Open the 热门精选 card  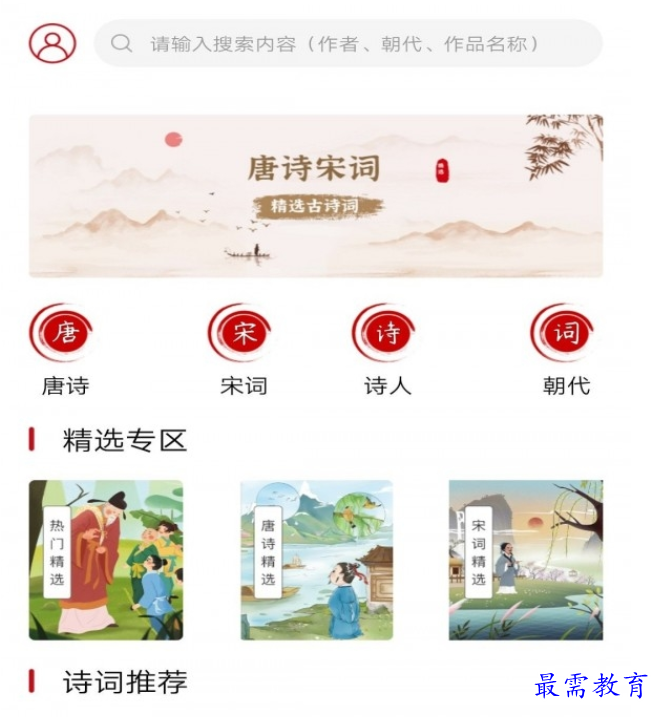(x=106, y=560)
